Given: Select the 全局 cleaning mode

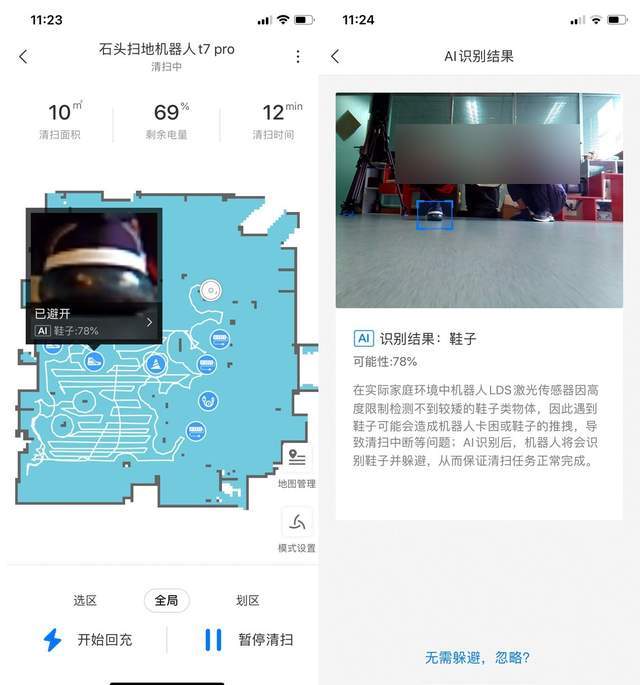Looking at the screenshot, I should [166, 601].
